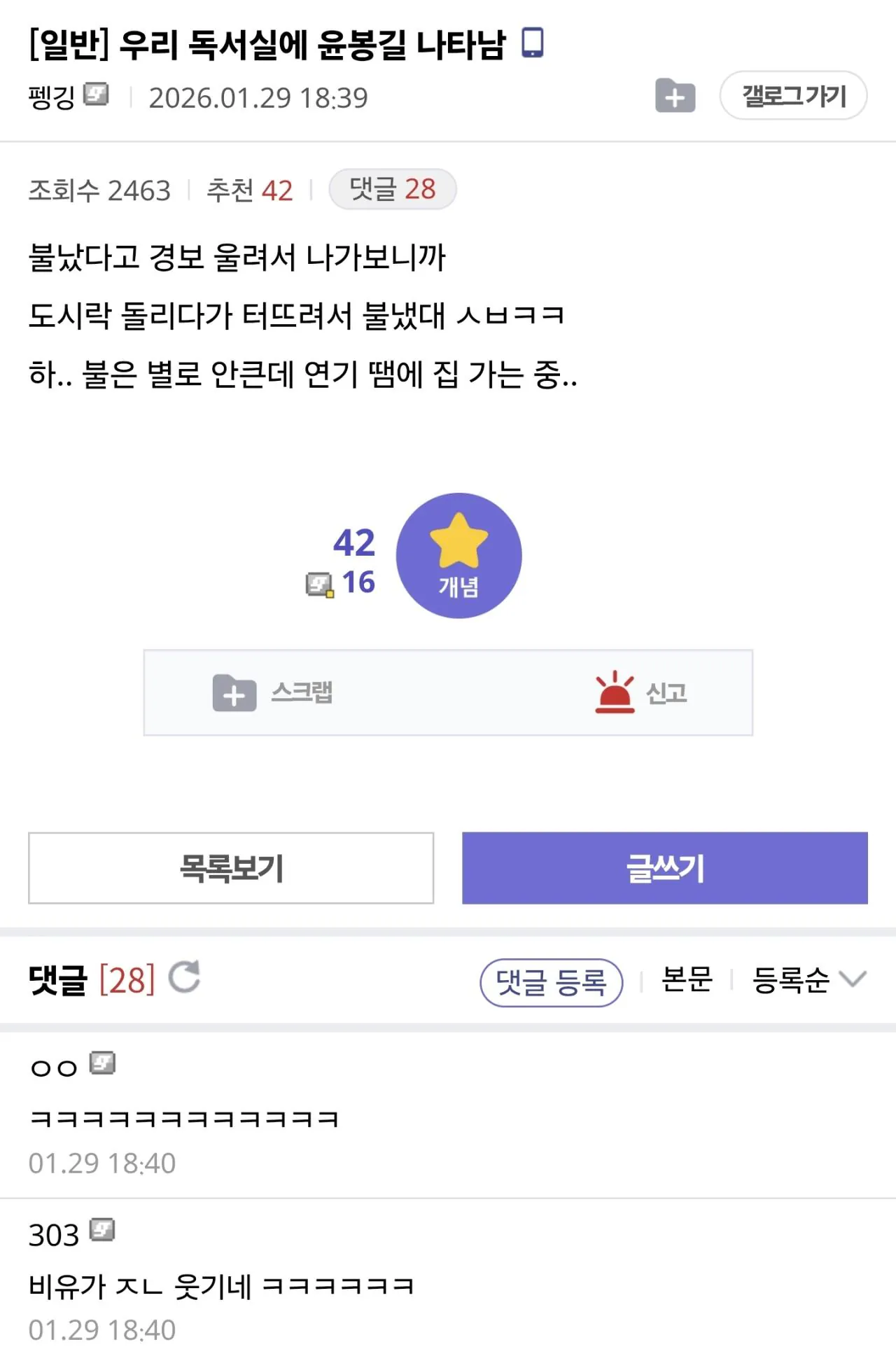Expand the 등록순 sort dropdown
Viewport: 896px width, 1356px height.
coord(808,979)
